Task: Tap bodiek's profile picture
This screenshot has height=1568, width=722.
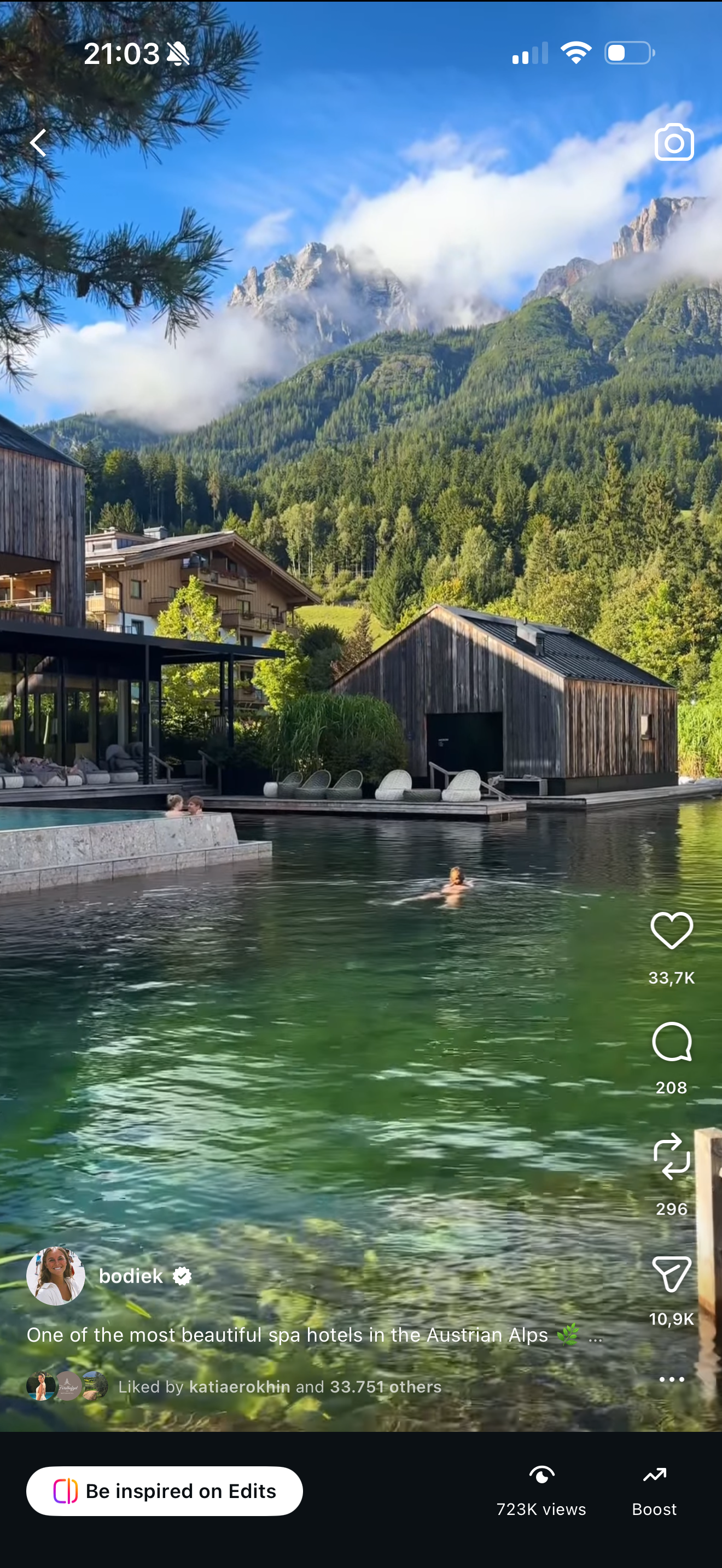Action: point(55,1276)
